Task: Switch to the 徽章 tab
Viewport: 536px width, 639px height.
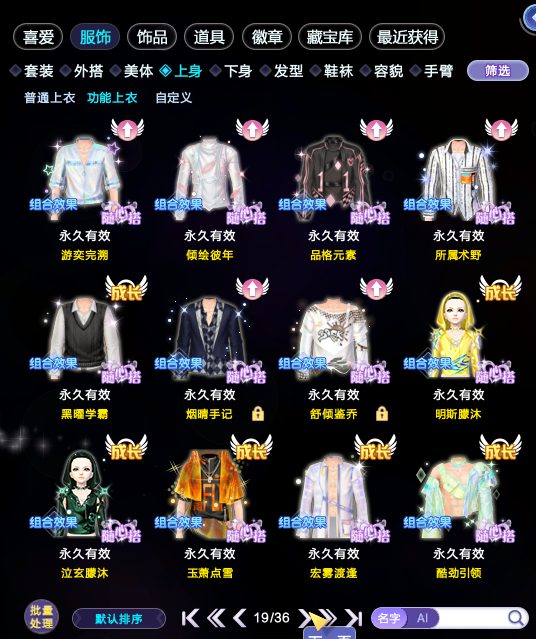Action: [267, 37]
